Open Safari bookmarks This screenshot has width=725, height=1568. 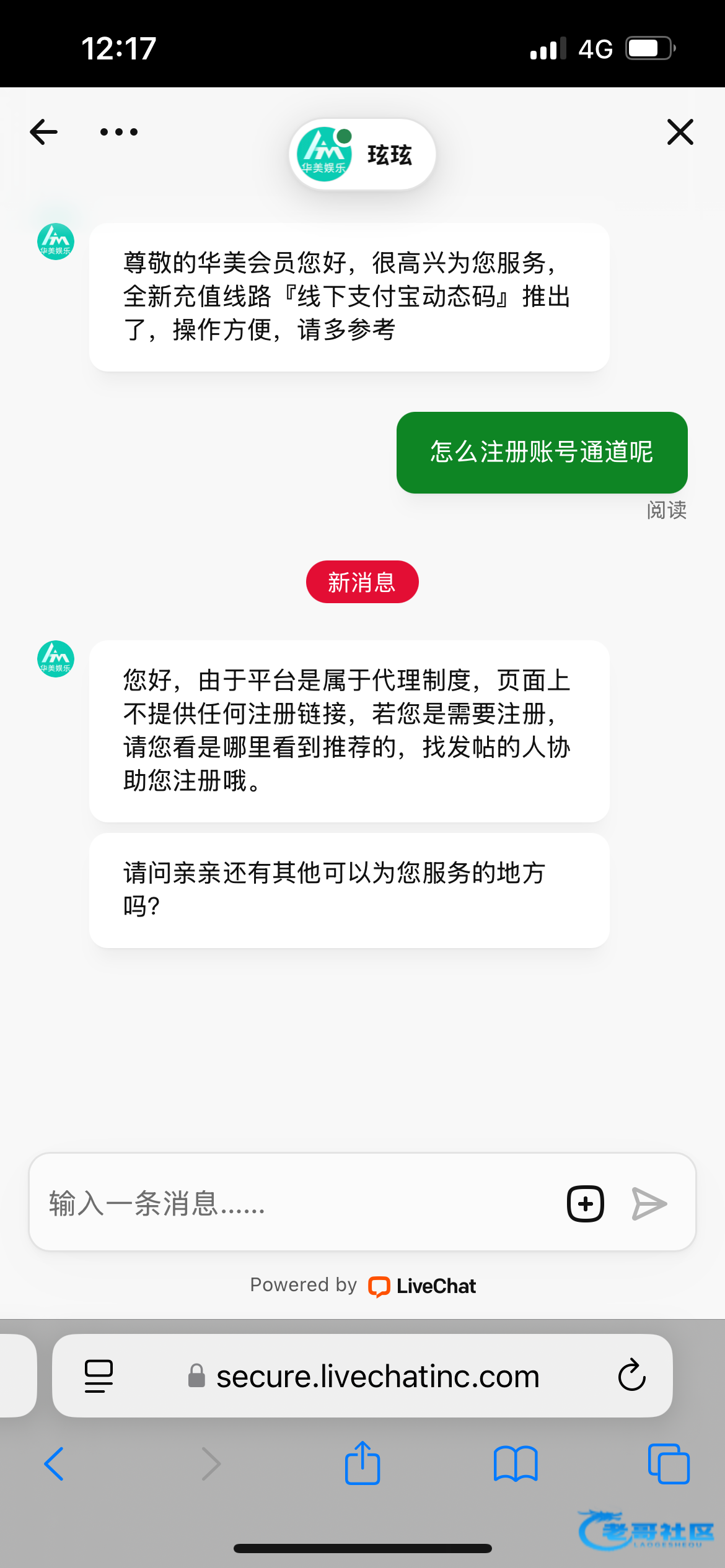516,1464
